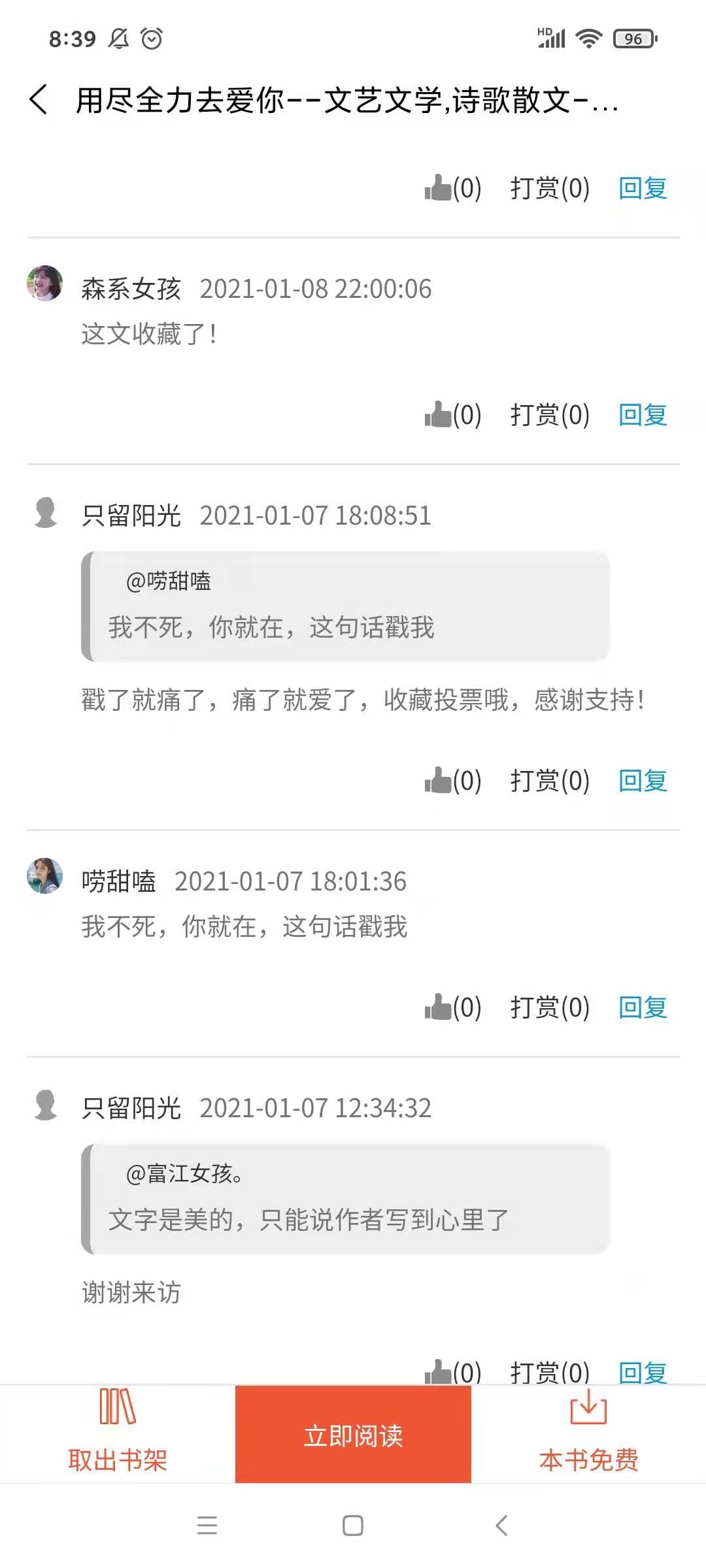Start reading with 立即阅读
The image size is (706, 1568).
[353, 1434]
